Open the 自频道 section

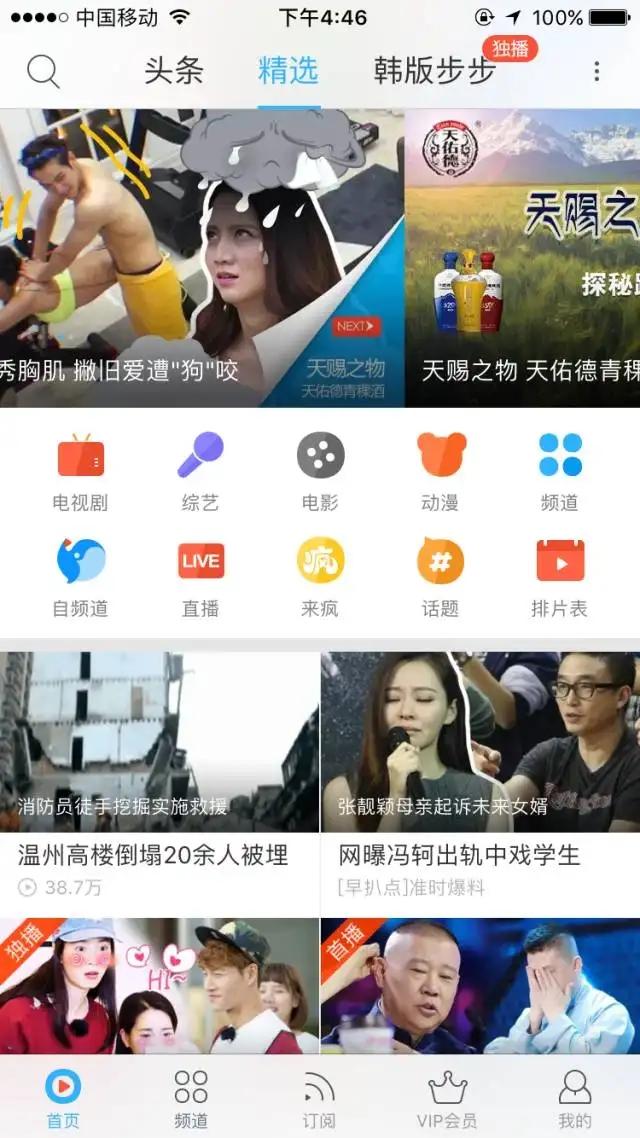point(80,577)
